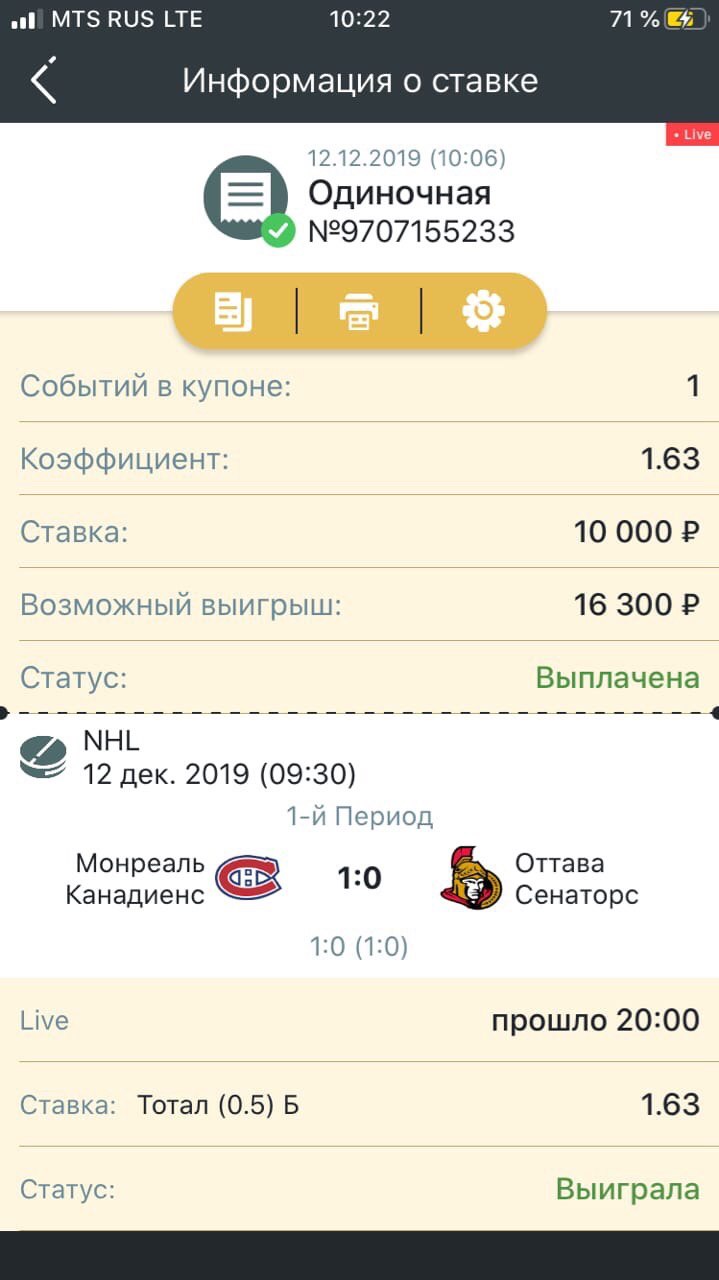Image resolution: width=719 pixels, height=1280 pixels.
Task: Open the coupon settings gear
Action: click(484, 311)
